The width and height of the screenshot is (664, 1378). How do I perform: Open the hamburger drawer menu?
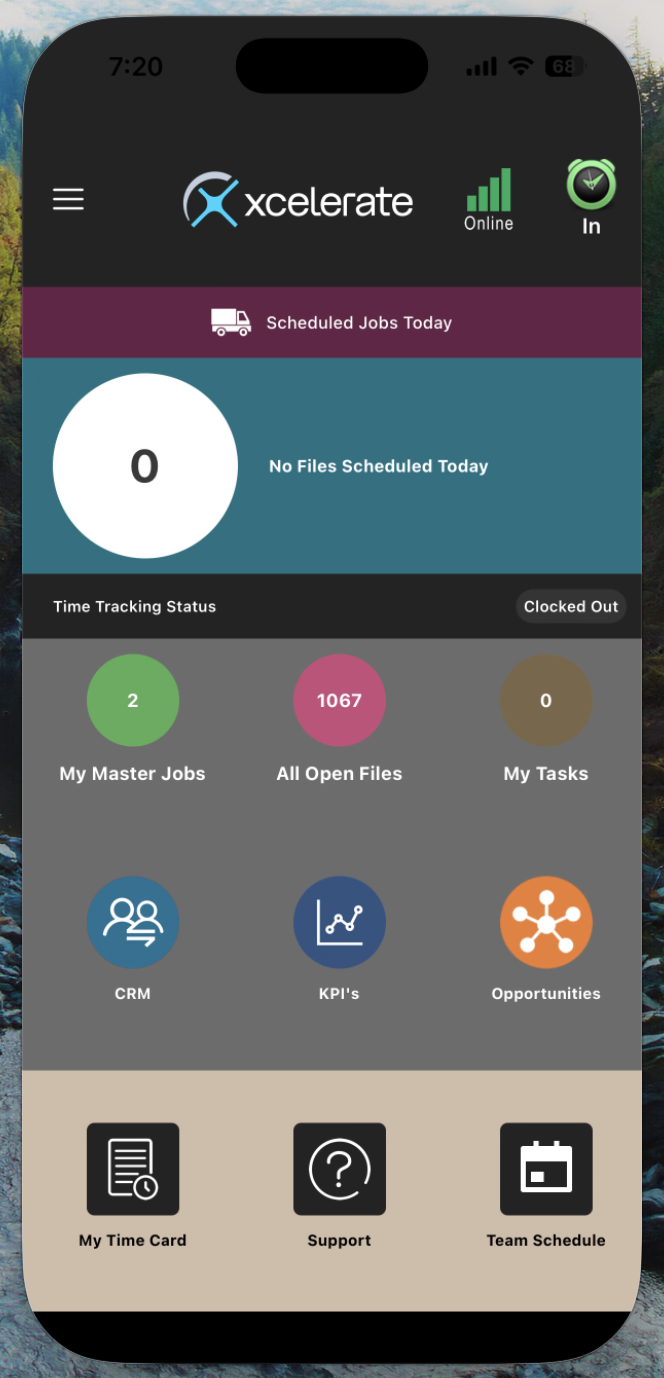68,199
